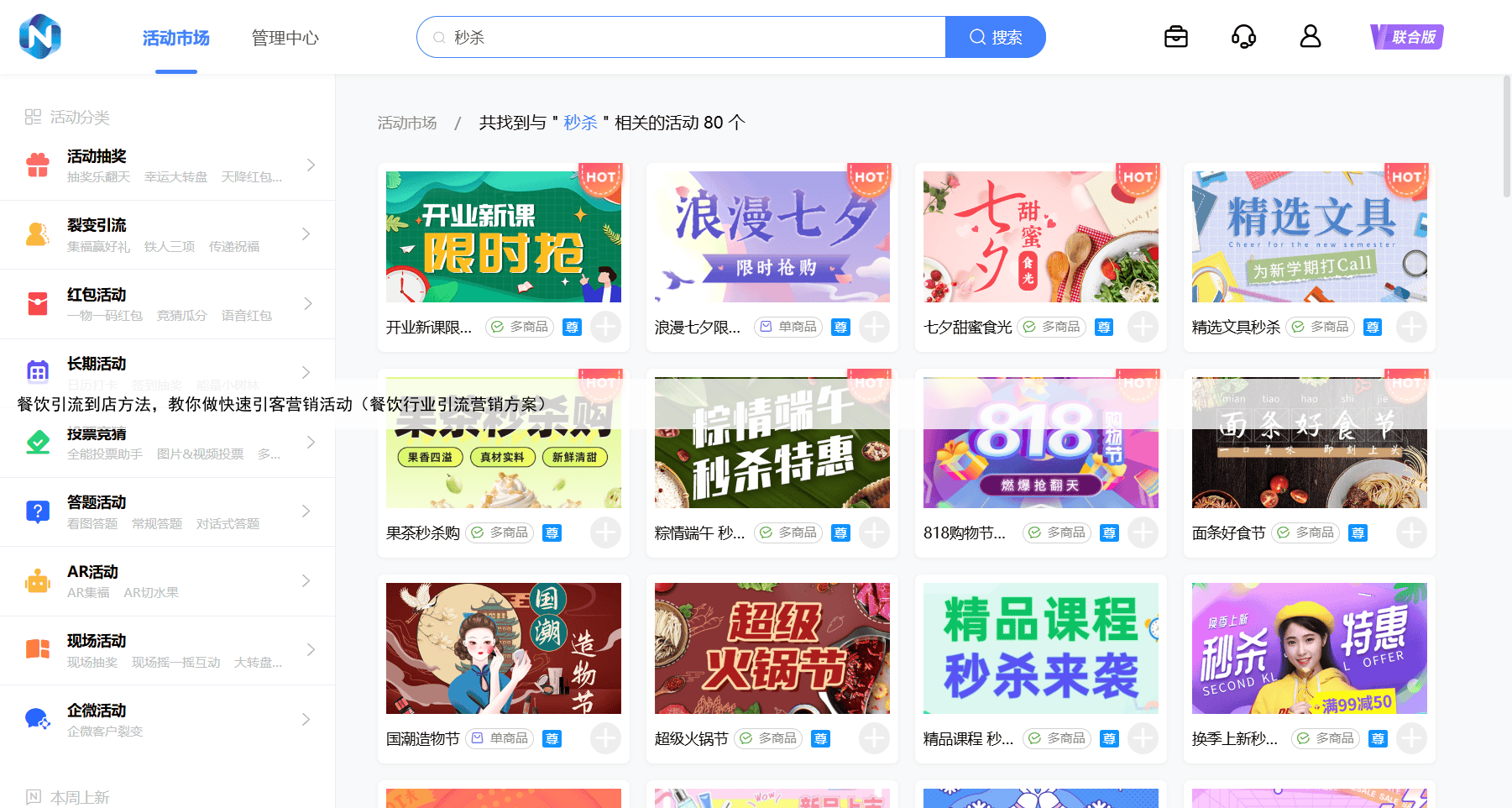Open the 答题活动 category
Image resolution: width=1512 pixels, height=808 pixels.
click(168, 512)
